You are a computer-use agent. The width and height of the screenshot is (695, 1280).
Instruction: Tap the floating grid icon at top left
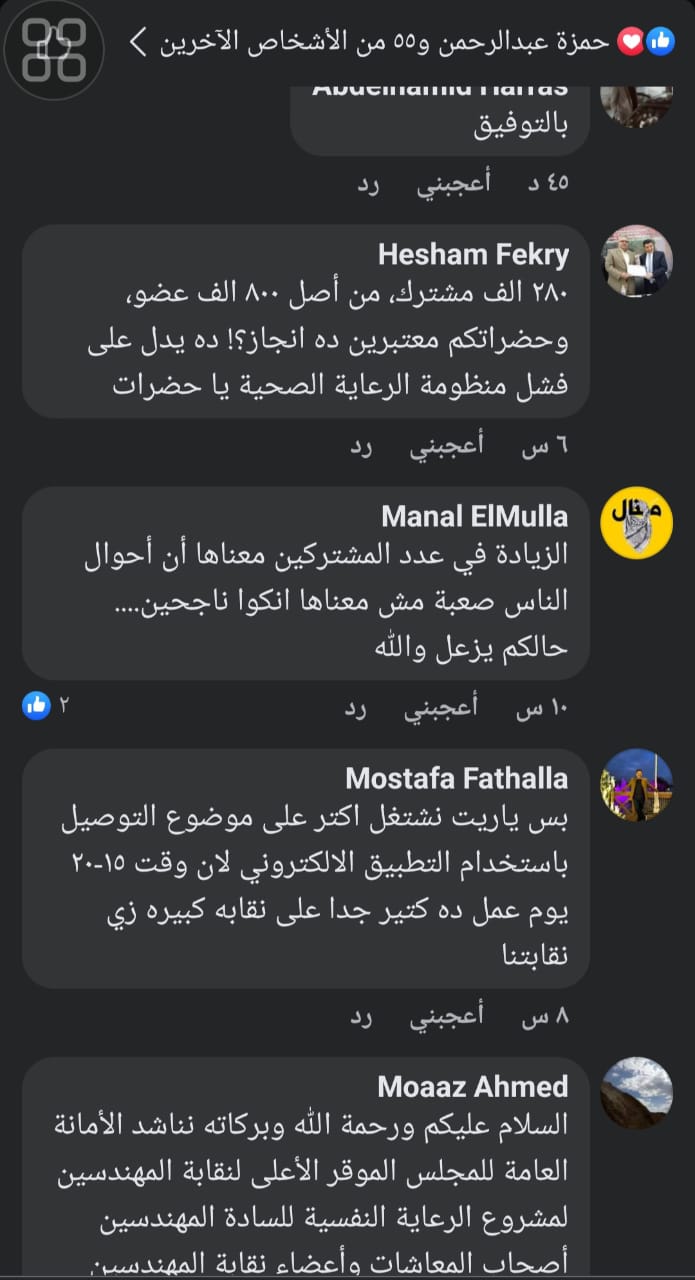[54, 47]
